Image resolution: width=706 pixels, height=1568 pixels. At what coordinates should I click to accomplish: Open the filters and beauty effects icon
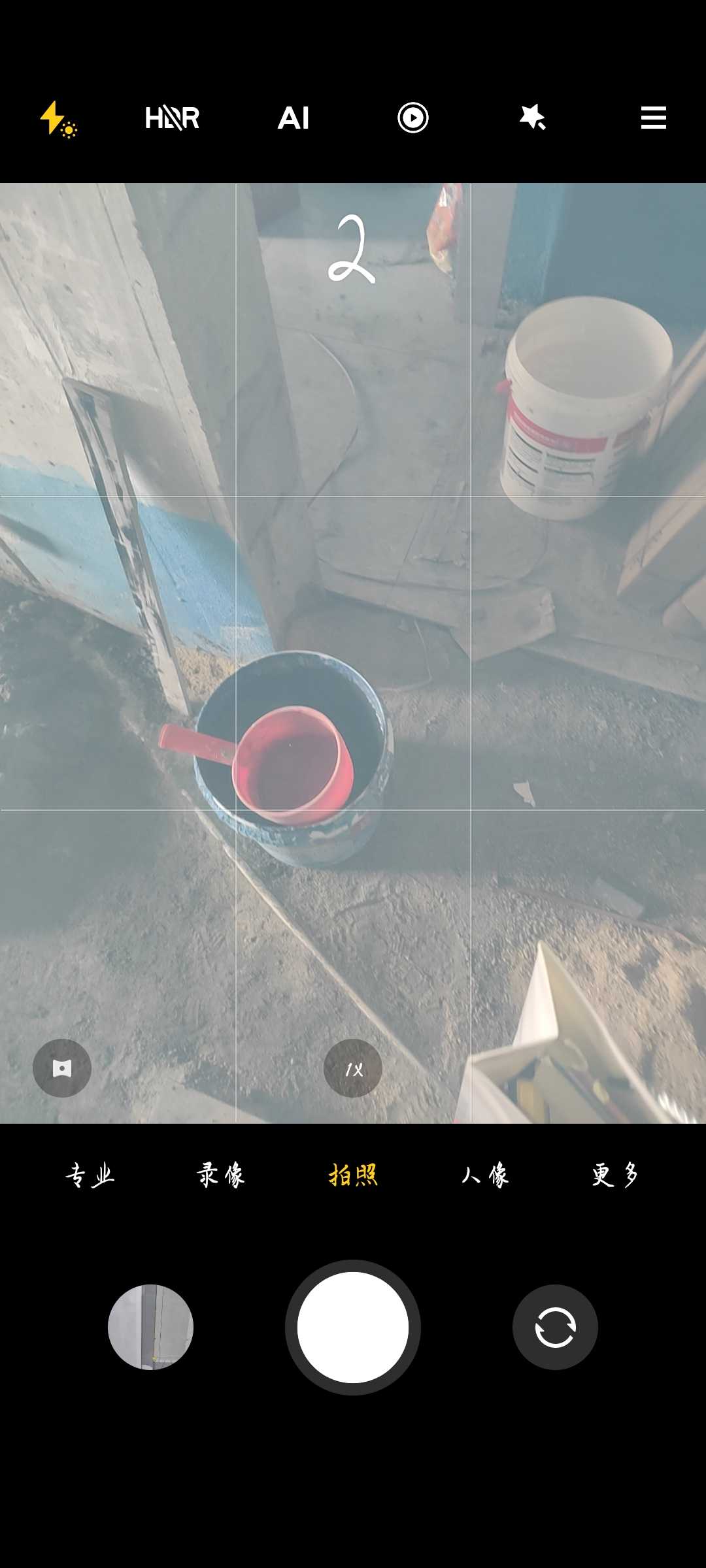click(533, 118)
